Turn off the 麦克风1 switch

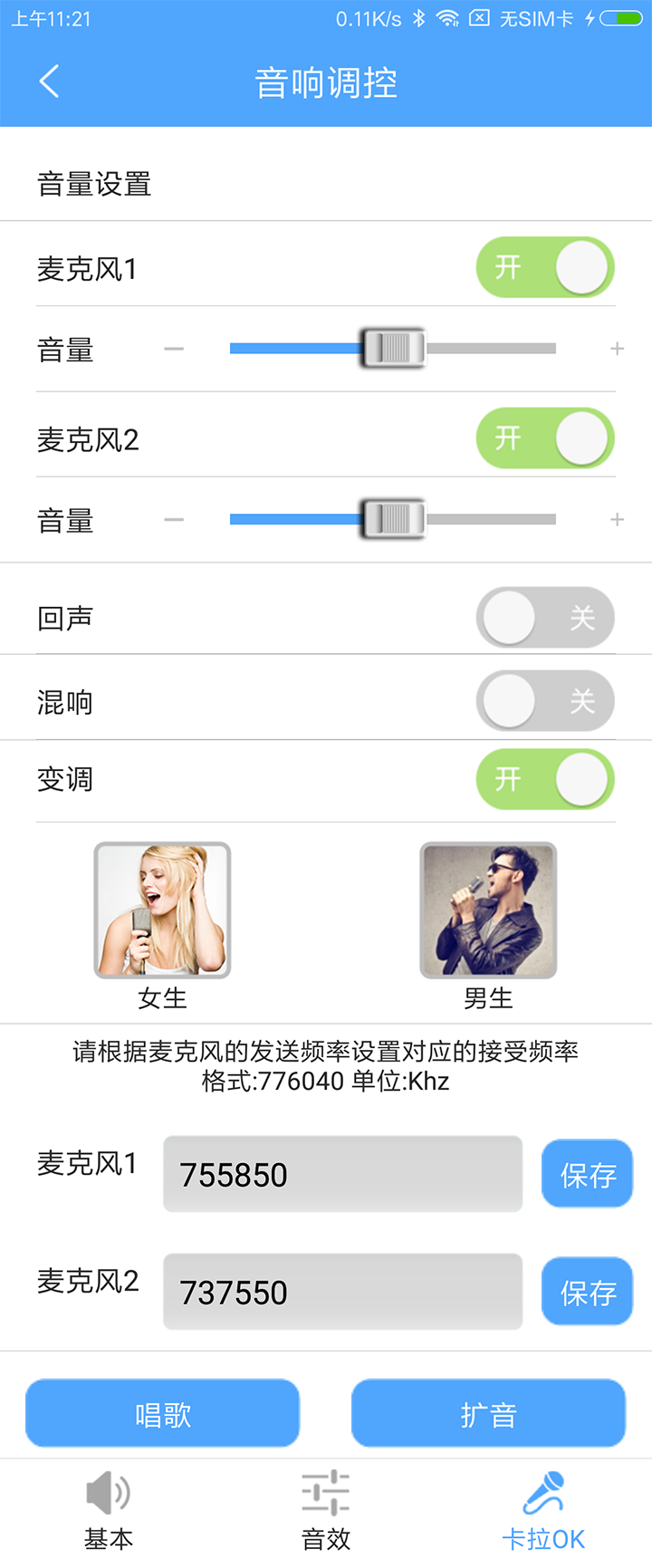click(545, 268)
